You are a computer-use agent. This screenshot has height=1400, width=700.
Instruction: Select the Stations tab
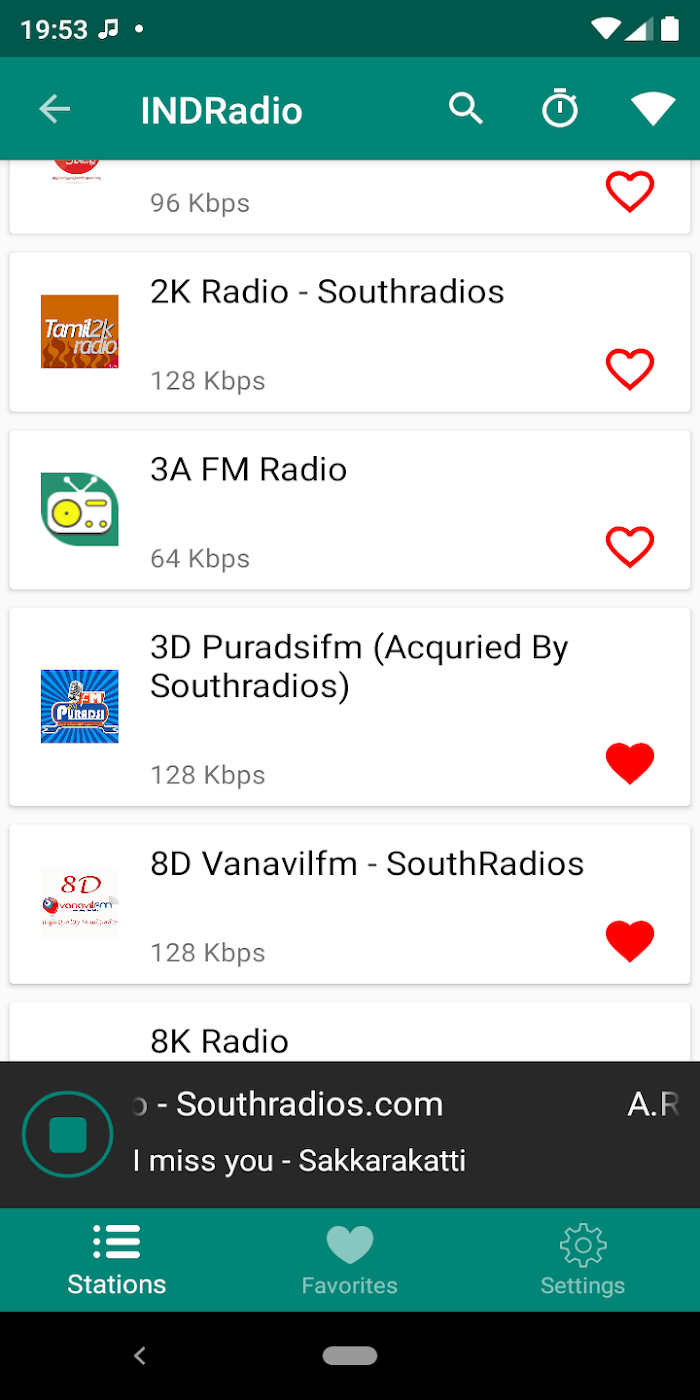[x=117, y=1260]
